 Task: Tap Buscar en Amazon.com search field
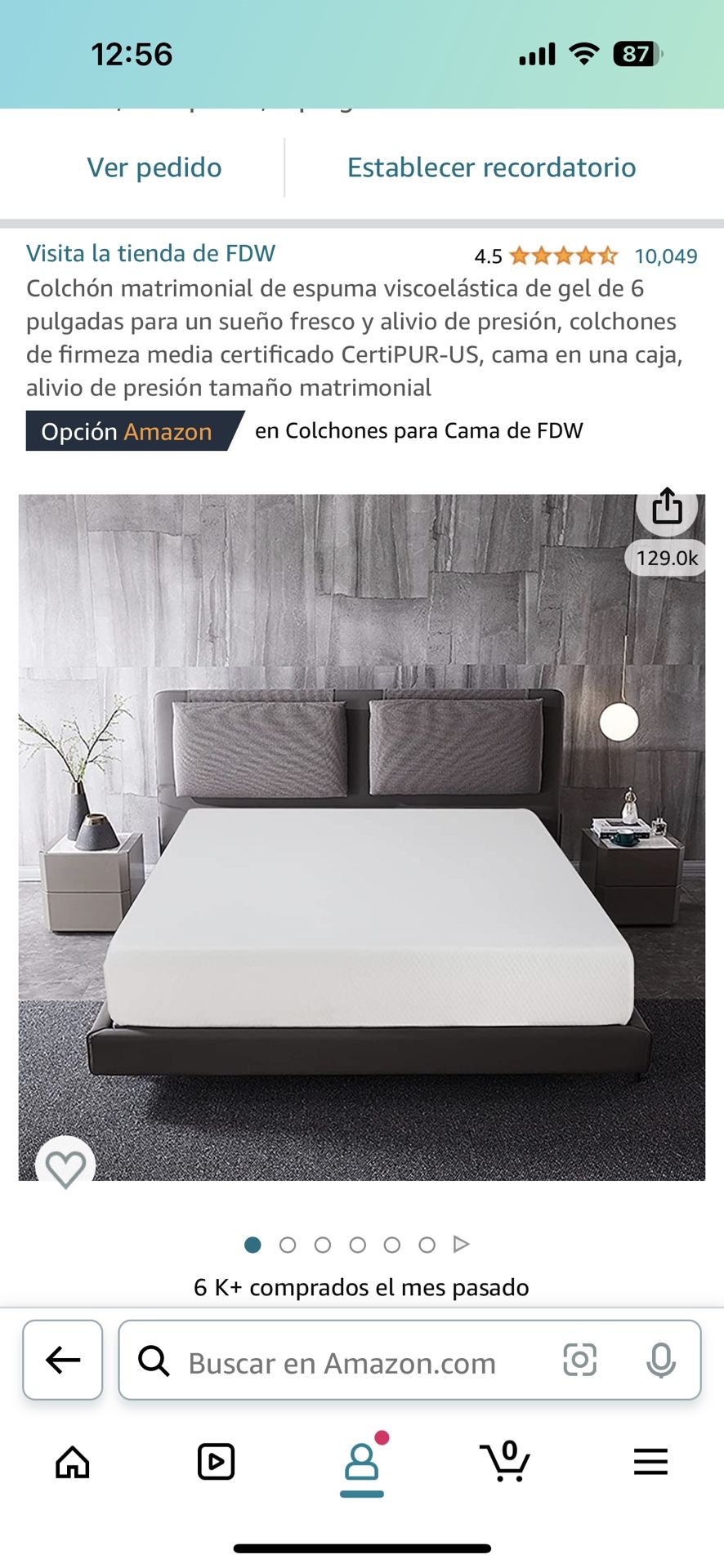342,1363
